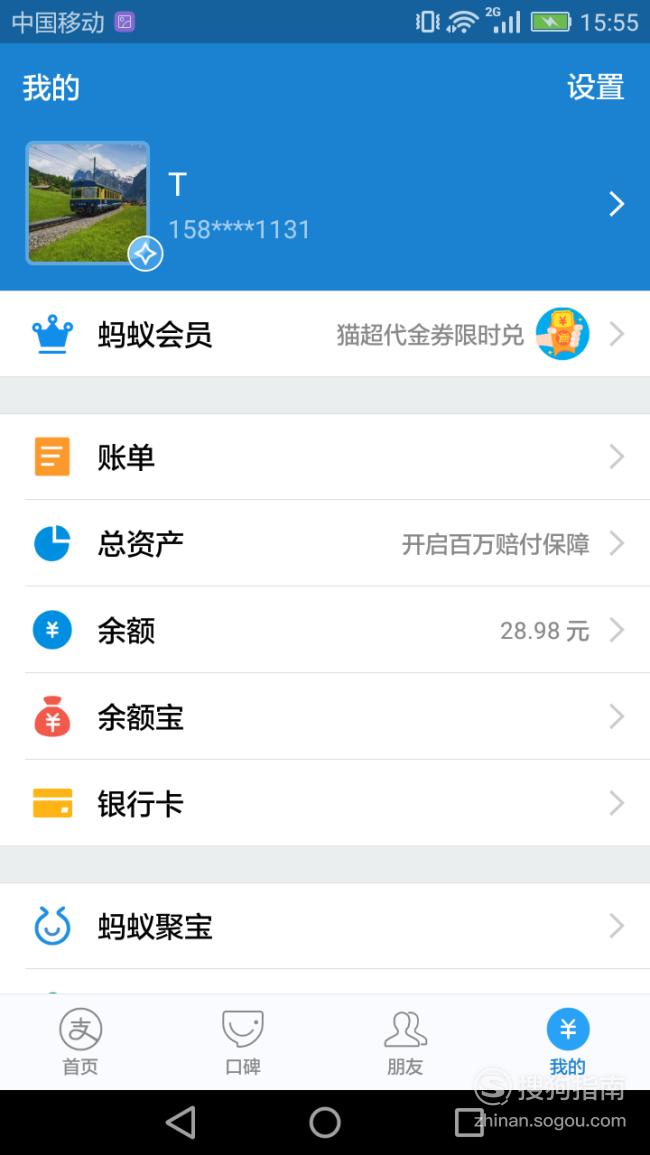Screen dimensions: 650x1155
Task: Open the 账单 row
Action: pyautogui.click(x=325, y=457)
